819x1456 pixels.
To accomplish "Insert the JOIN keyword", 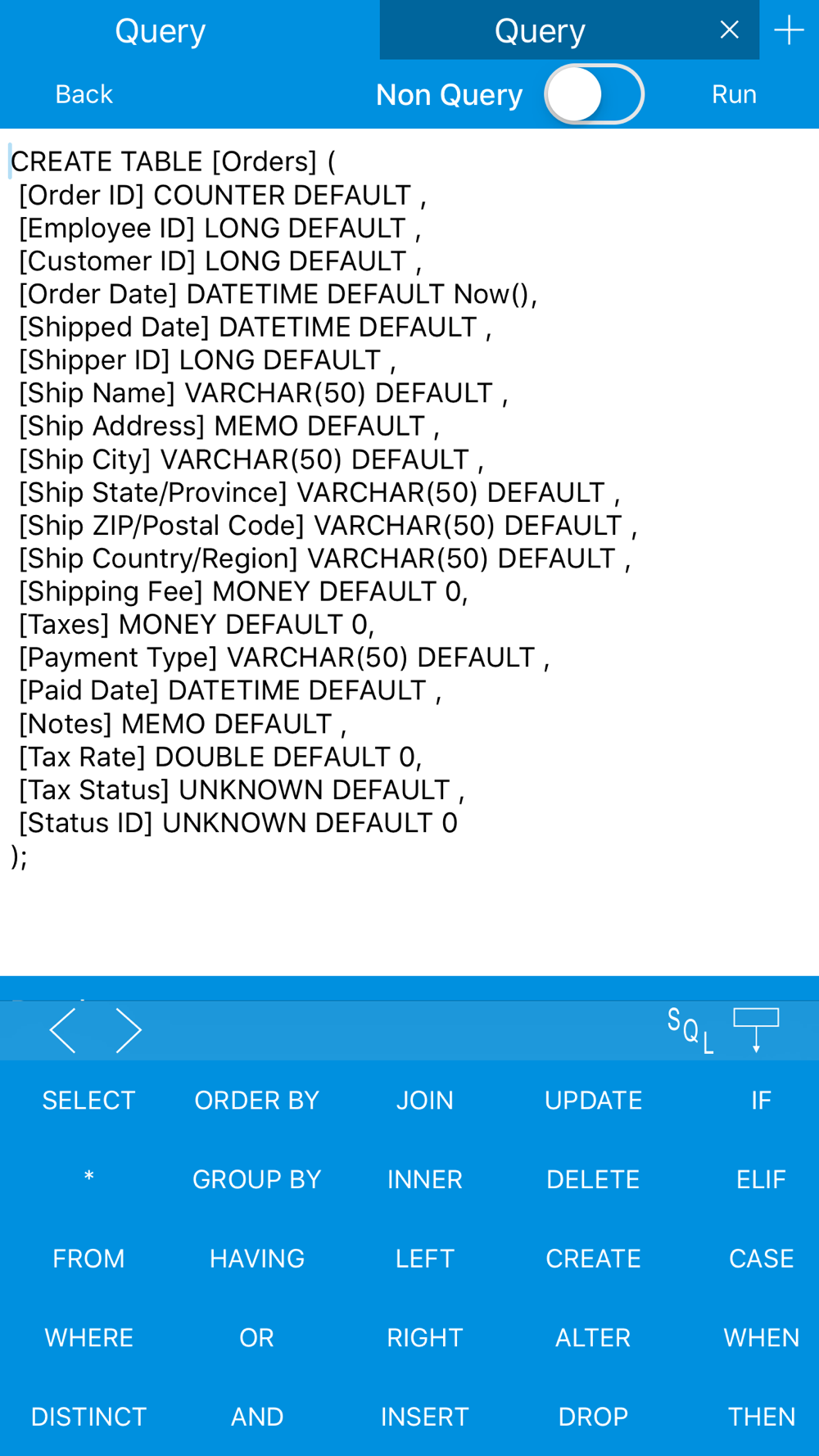I will coord(425,1101).
